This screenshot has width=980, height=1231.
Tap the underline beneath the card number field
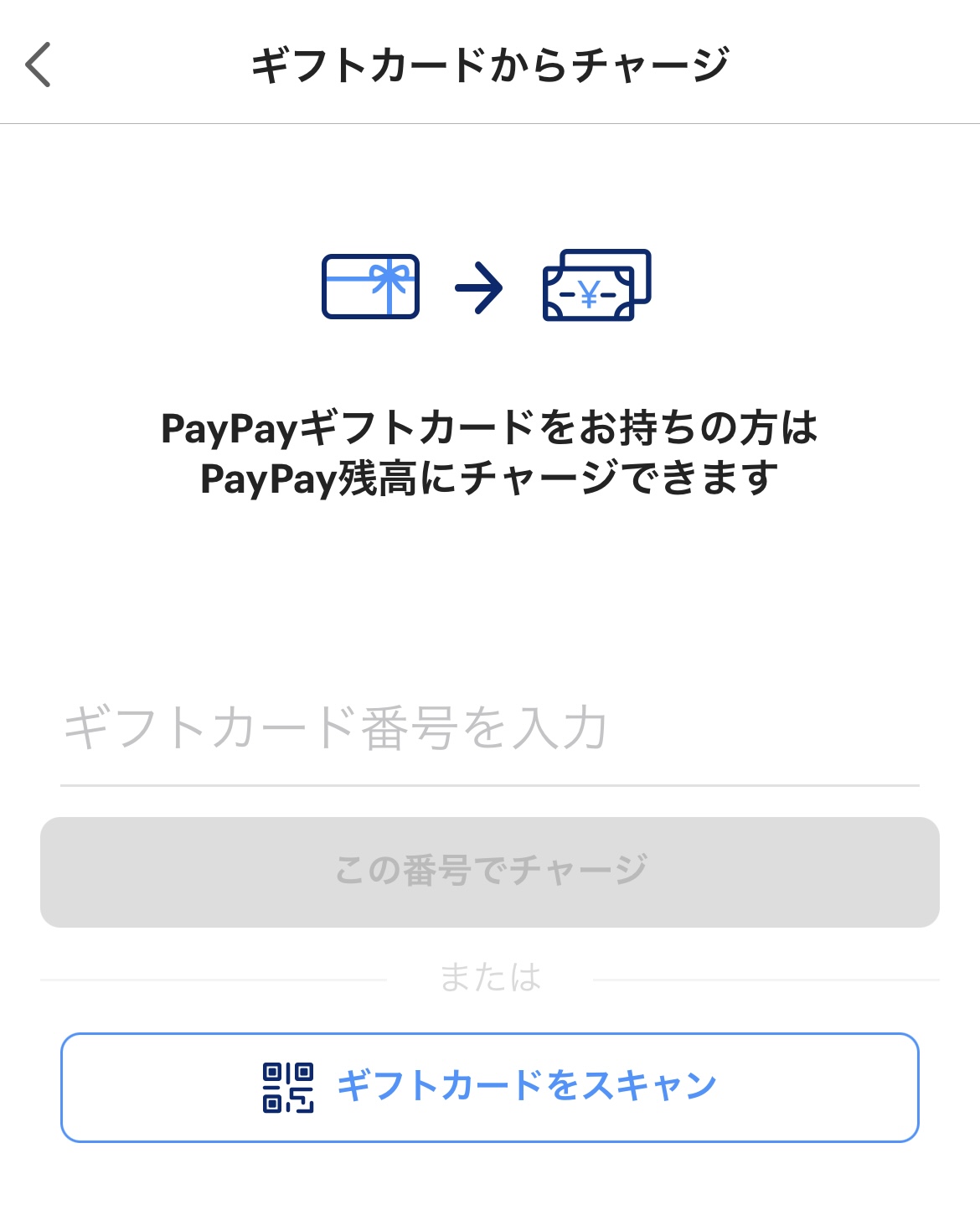(x=490, y=786)
